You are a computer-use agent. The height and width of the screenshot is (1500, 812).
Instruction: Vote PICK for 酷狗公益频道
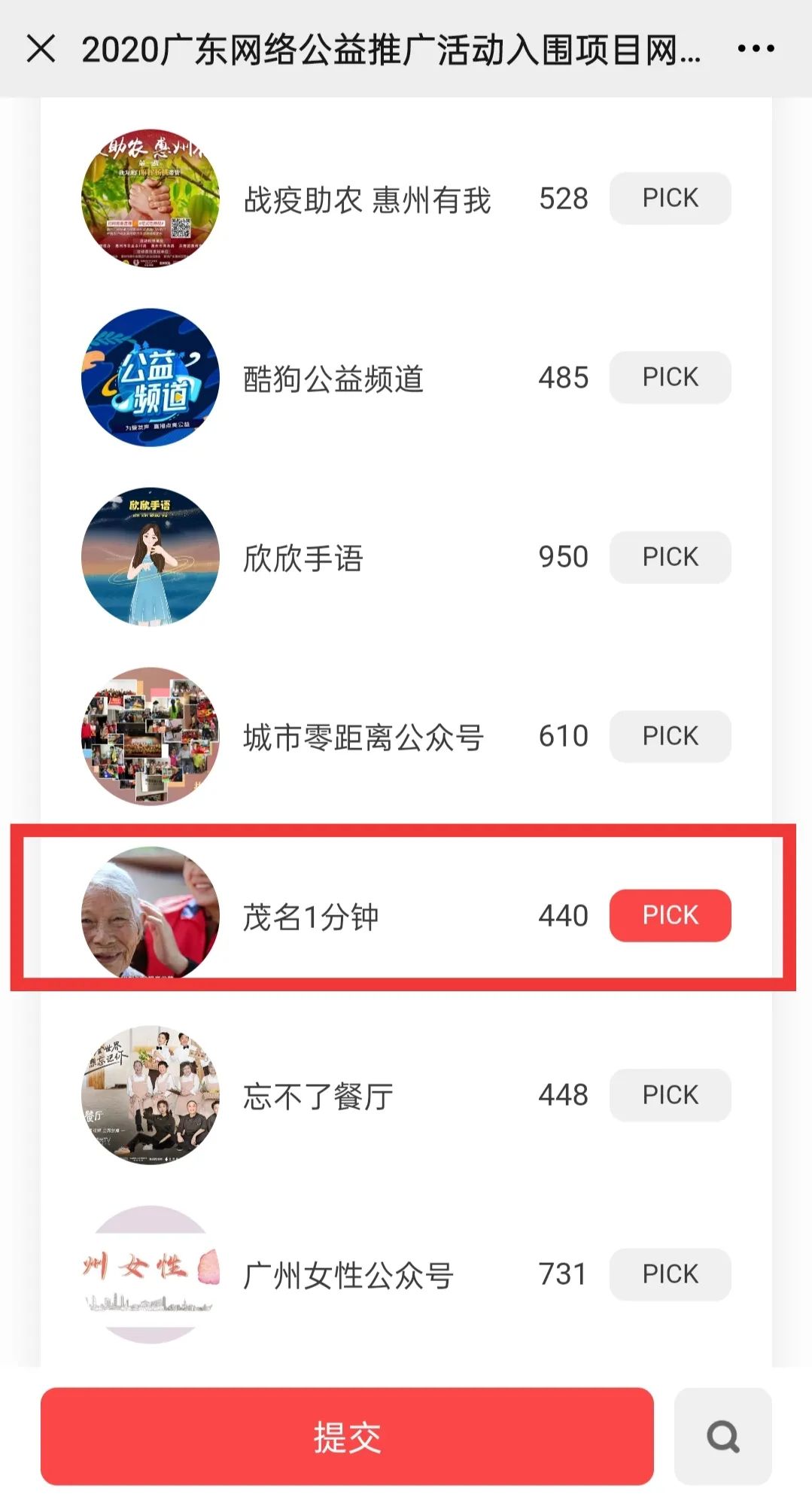coord(670,377)
